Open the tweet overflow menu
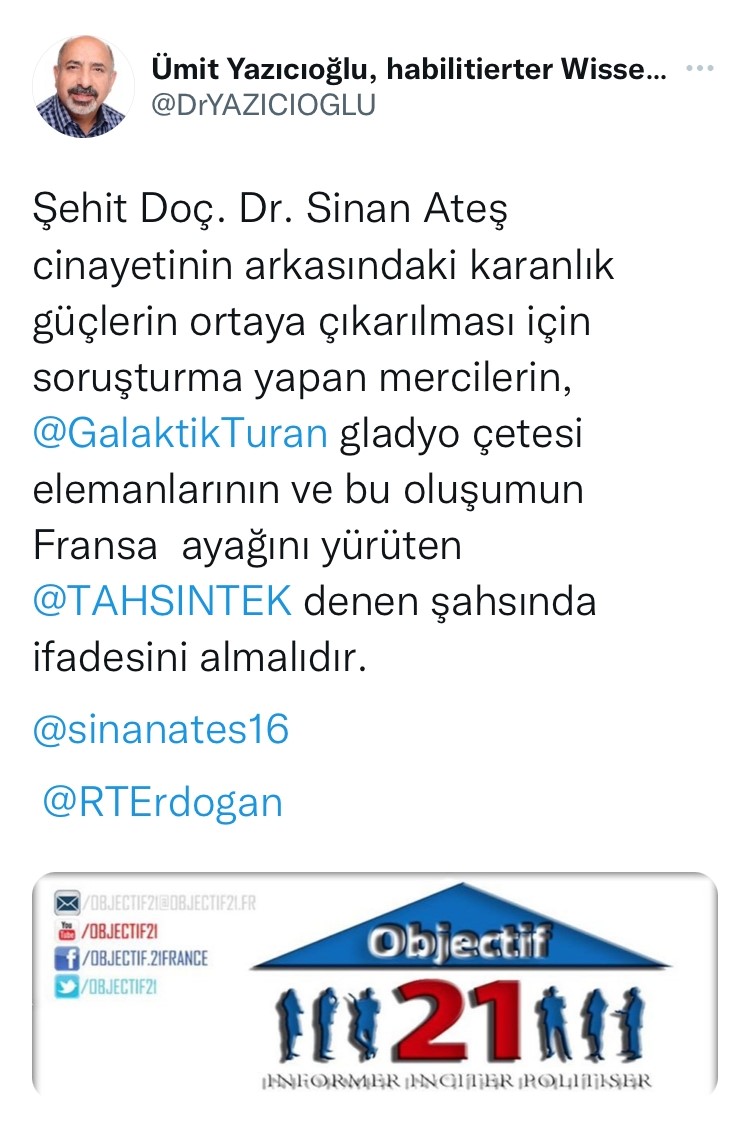 [x=699, y=69]
